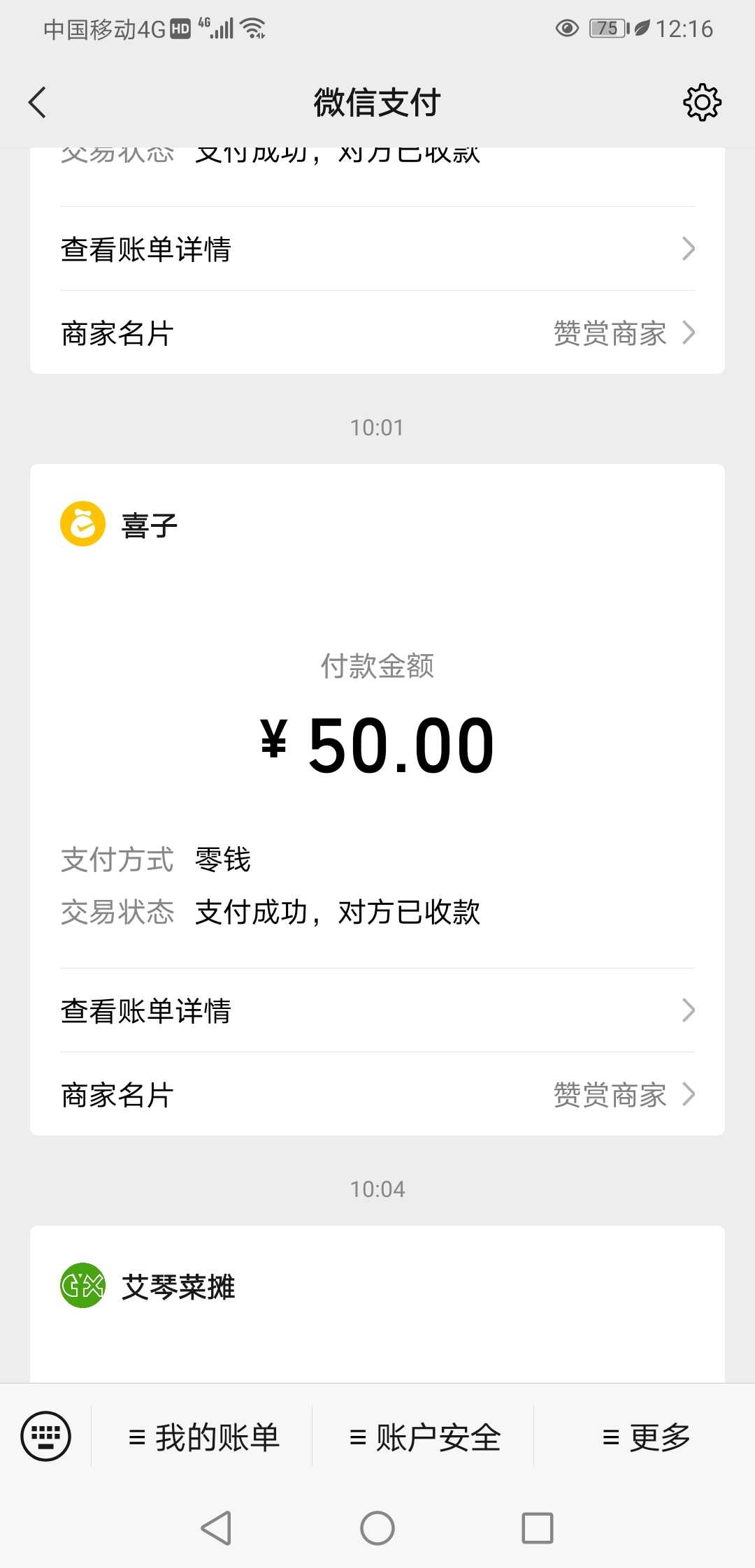Open 商家名片 in the 喜子 payment card

377,1094
